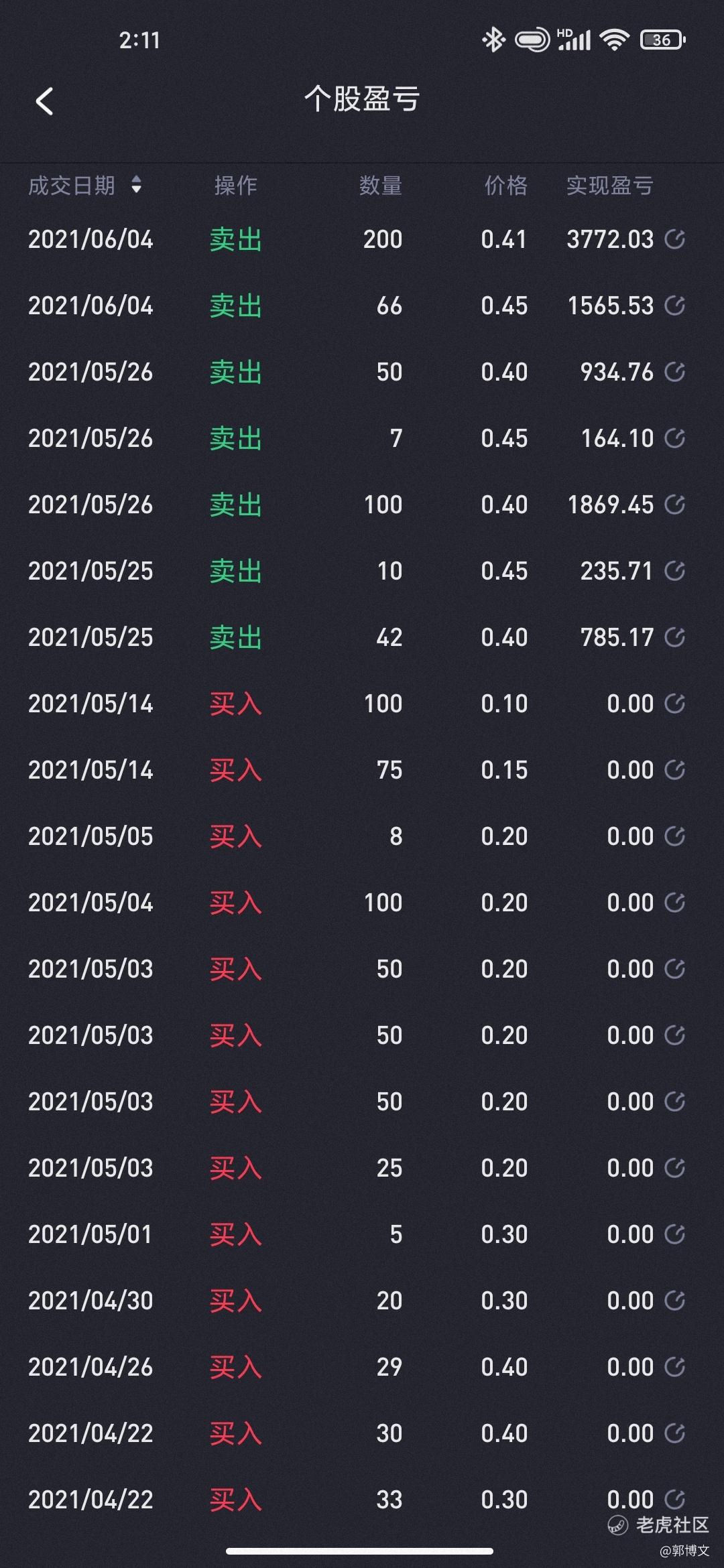Share the 785.17 profit trade
Image resolution: width=724 pixels, height=1568 pixels.
pyautogui.click(x=674, y=637)
